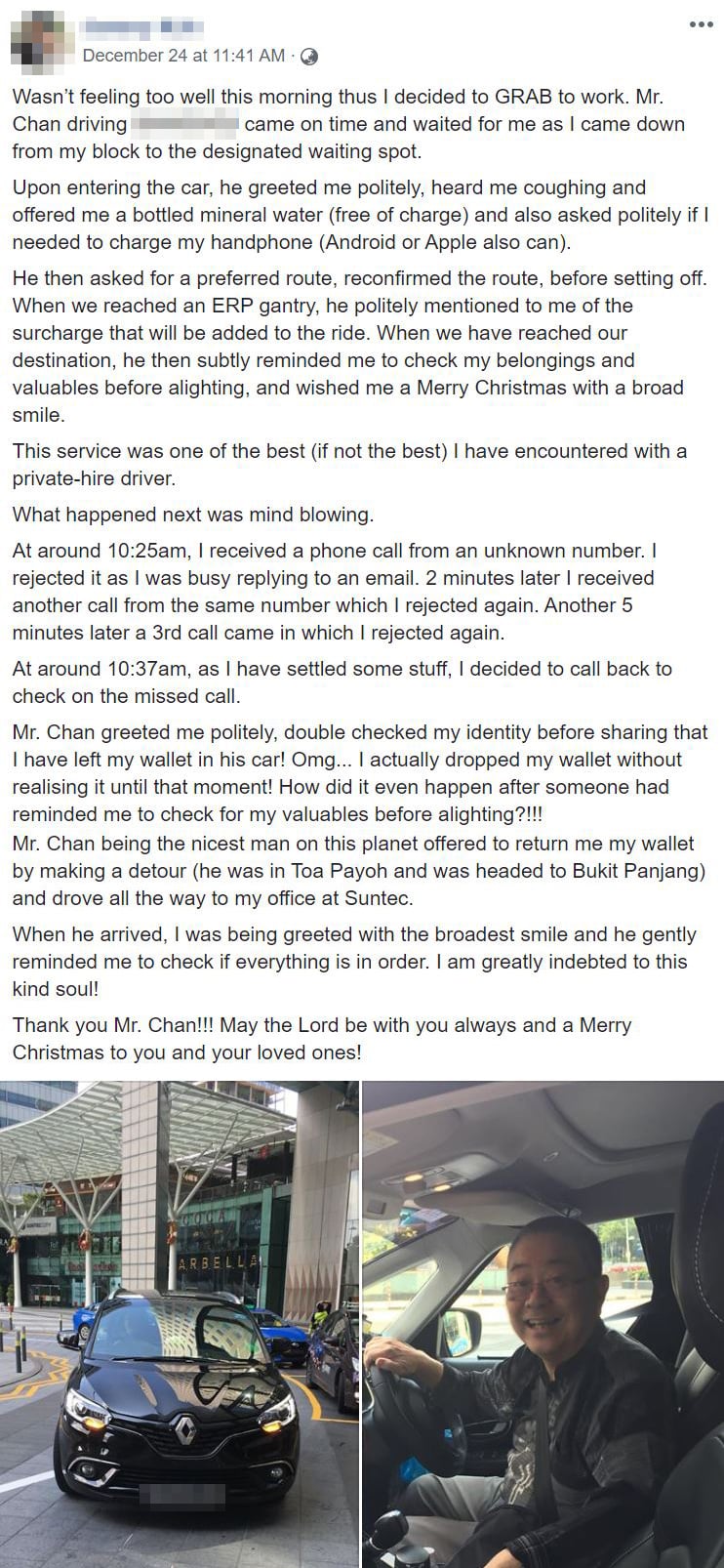Open the post's three-dot options menu

click(x=701, y=25)
